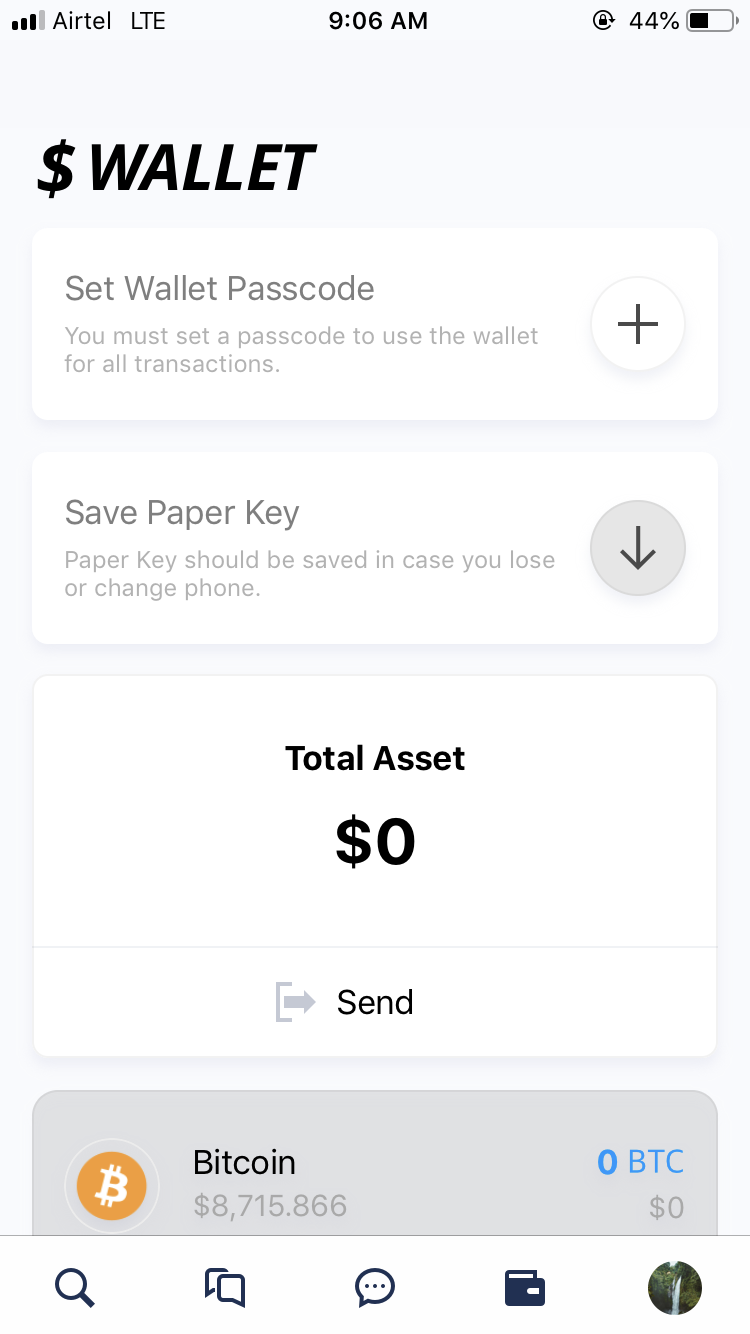Image resolution: width=750 pixels, height=1334 pixels.
Task: Select the wallet tab
Action: [x=524, y=1287]
